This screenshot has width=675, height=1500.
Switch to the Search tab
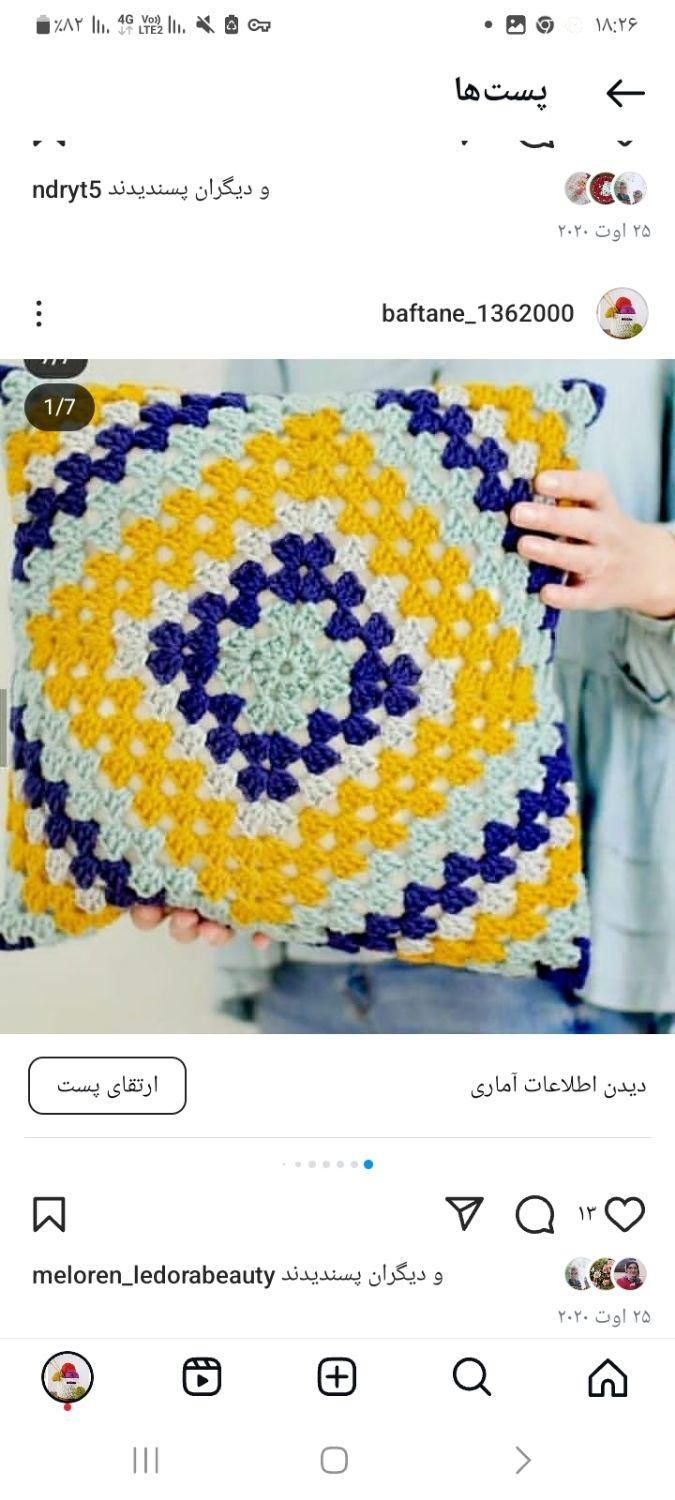(x=471, y=1378)
